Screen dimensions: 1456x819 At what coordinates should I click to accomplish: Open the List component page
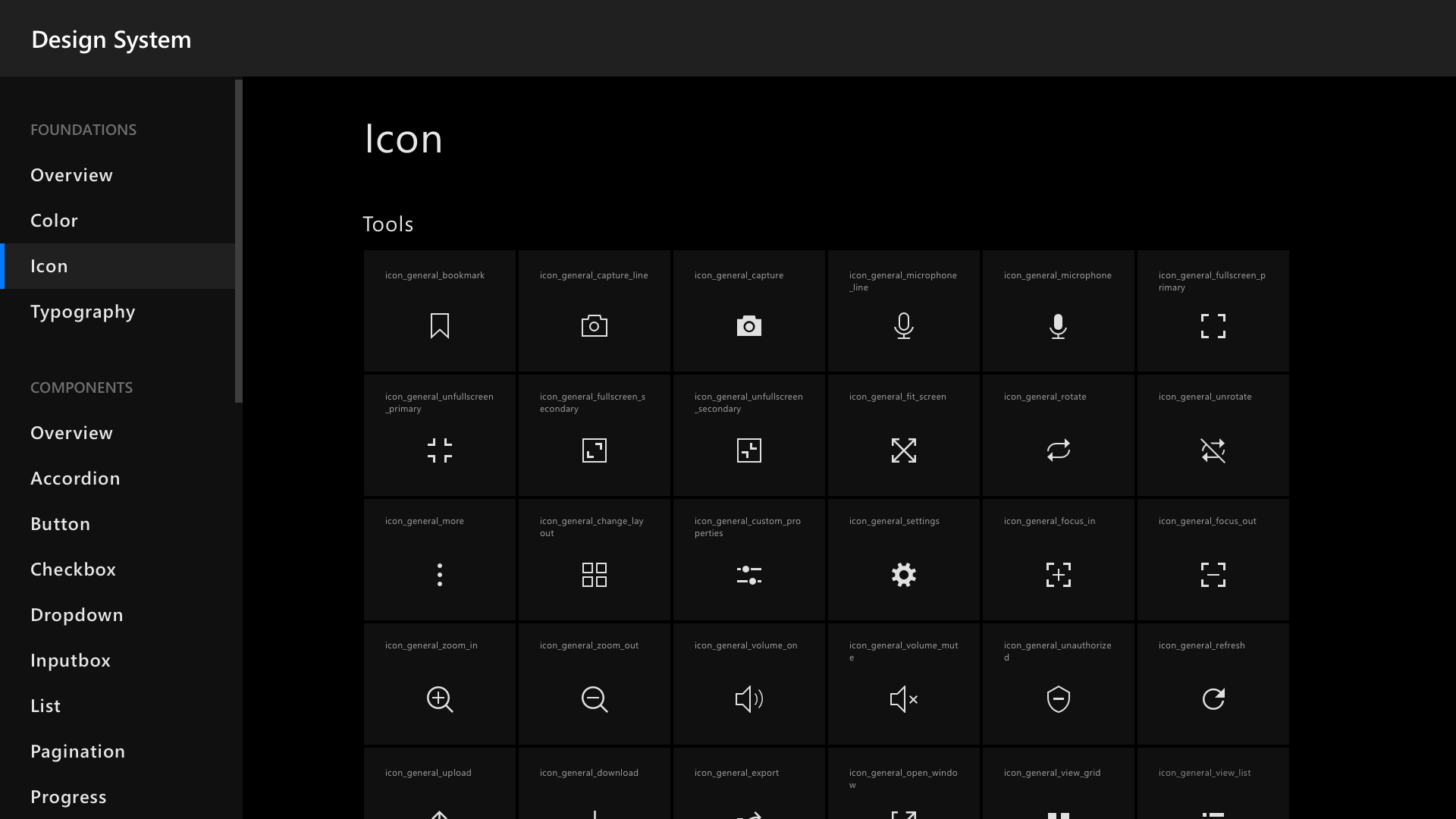click(45, 706)
